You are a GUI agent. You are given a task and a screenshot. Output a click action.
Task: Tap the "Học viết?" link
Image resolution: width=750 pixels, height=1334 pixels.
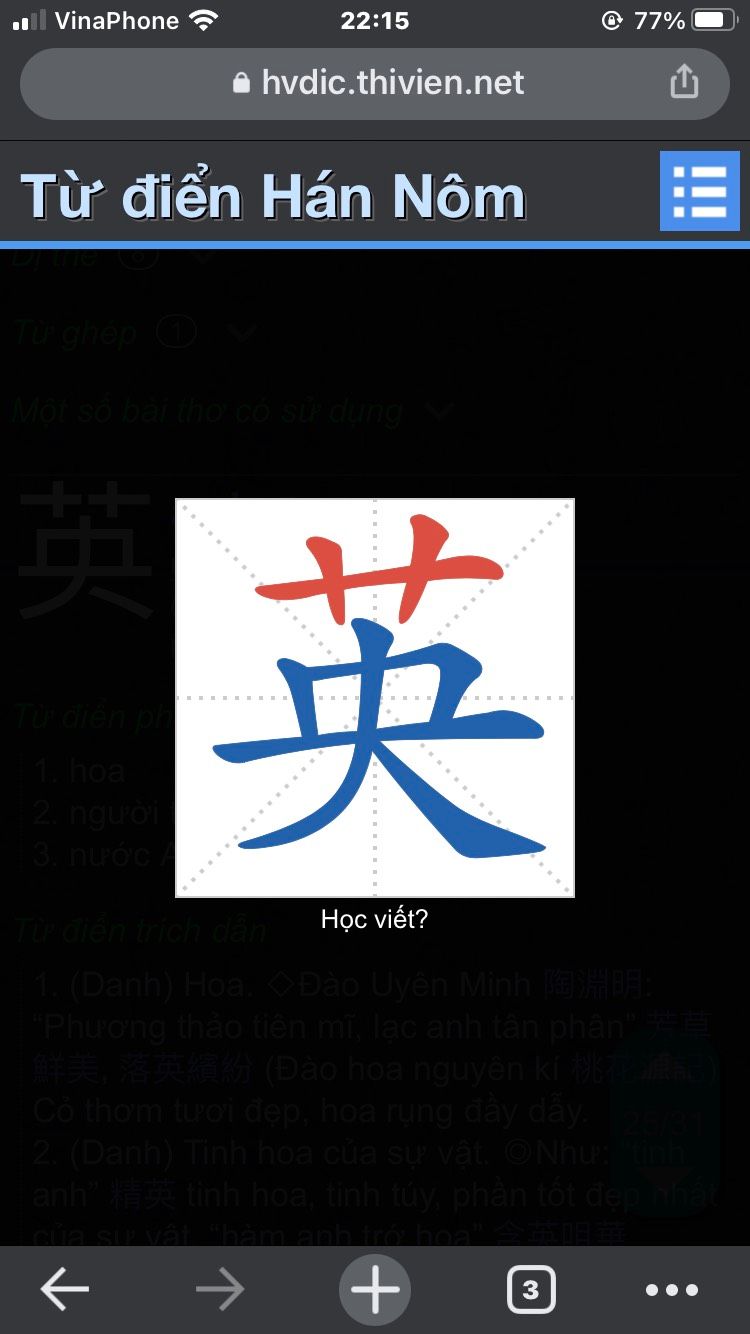click(x=374, y=919)
